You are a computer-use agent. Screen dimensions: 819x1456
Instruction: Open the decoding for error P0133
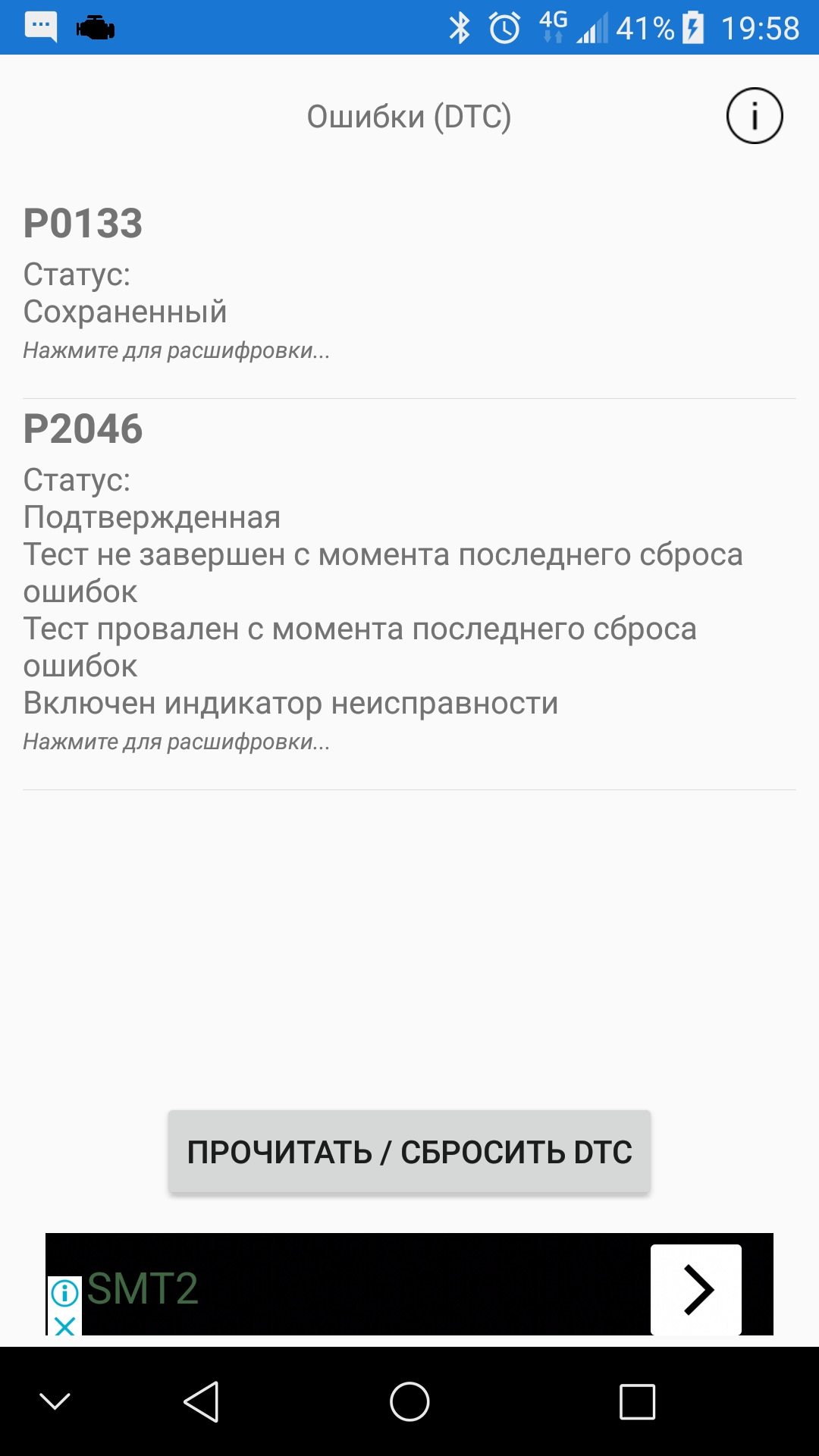[x=176, y=350]
